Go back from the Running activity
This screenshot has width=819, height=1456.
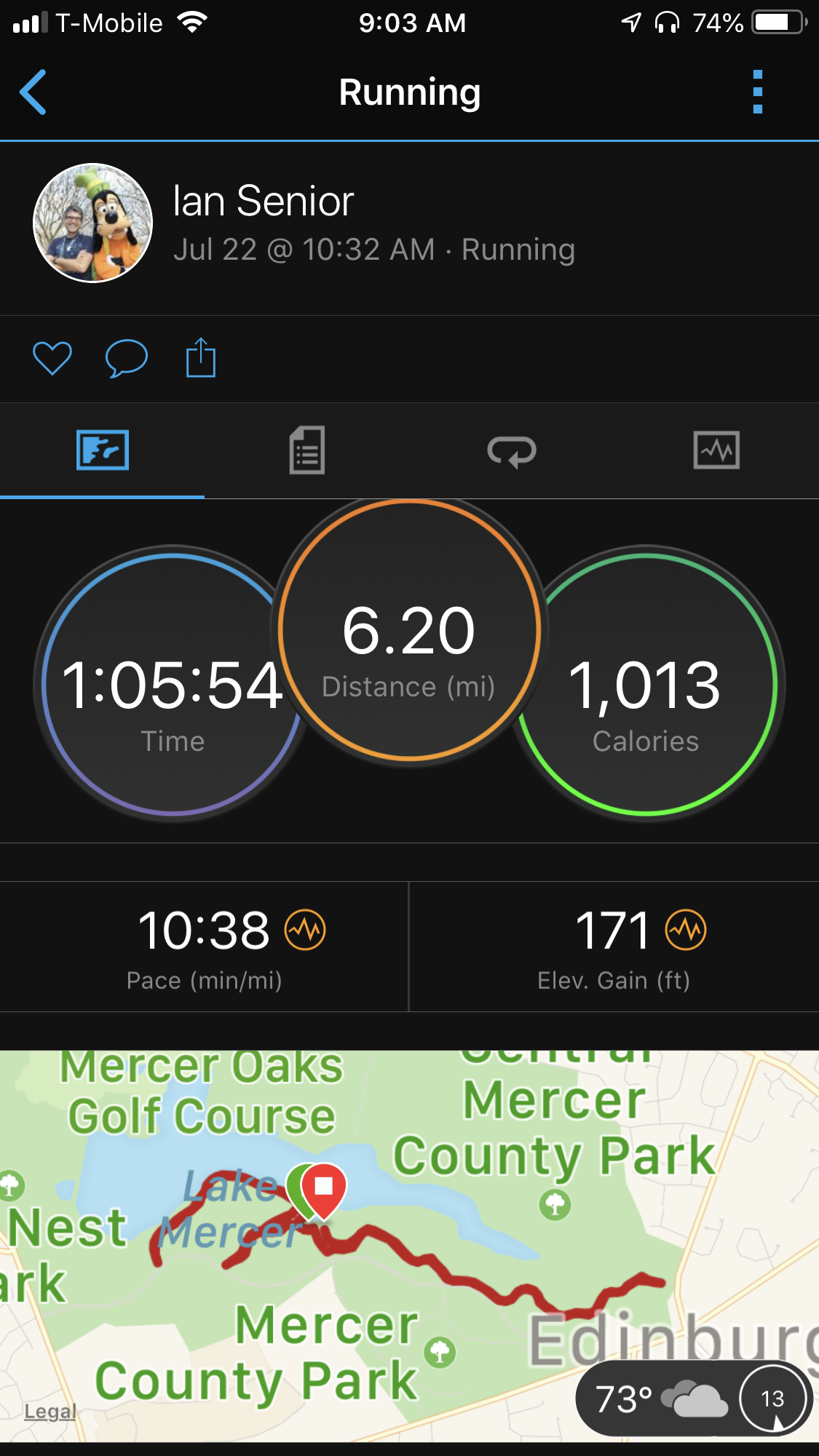click(x=33, y=92)
